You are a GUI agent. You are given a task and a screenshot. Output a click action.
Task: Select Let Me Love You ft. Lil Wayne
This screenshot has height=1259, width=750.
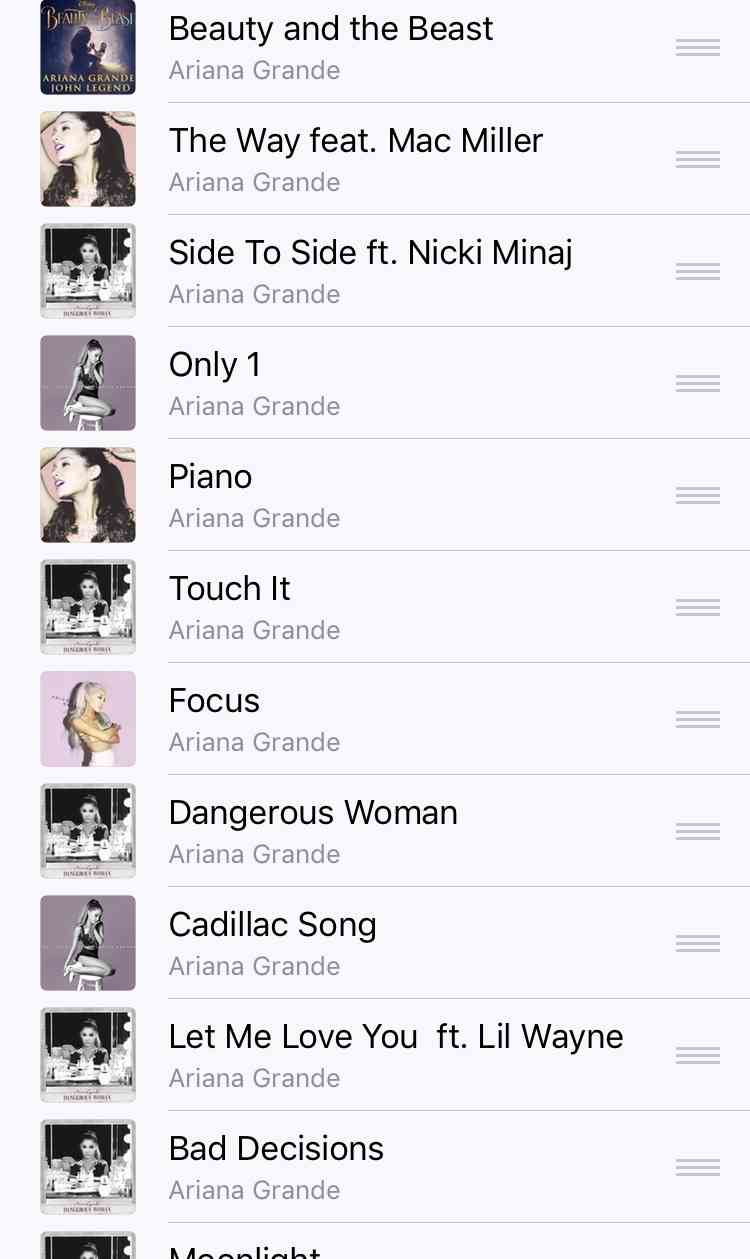[395, 1036]
